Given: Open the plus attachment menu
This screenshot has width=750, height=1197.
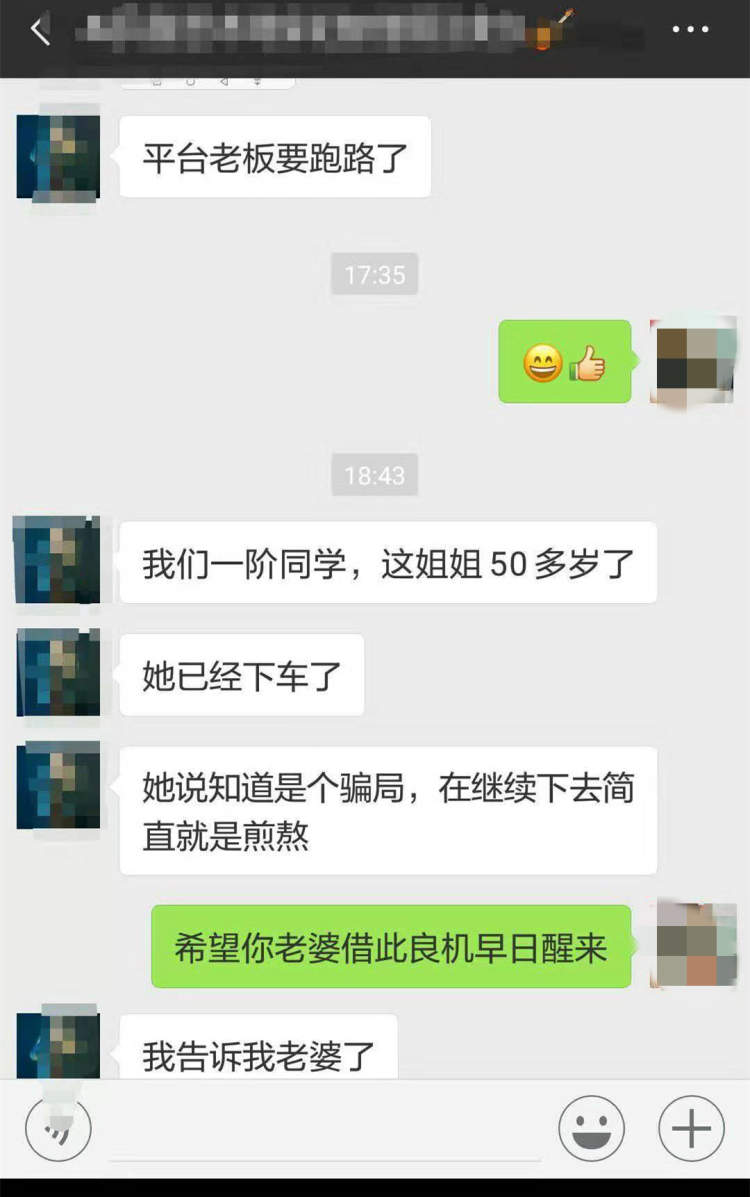Looking at the screenshot, I should click(x=691, y=1128).
